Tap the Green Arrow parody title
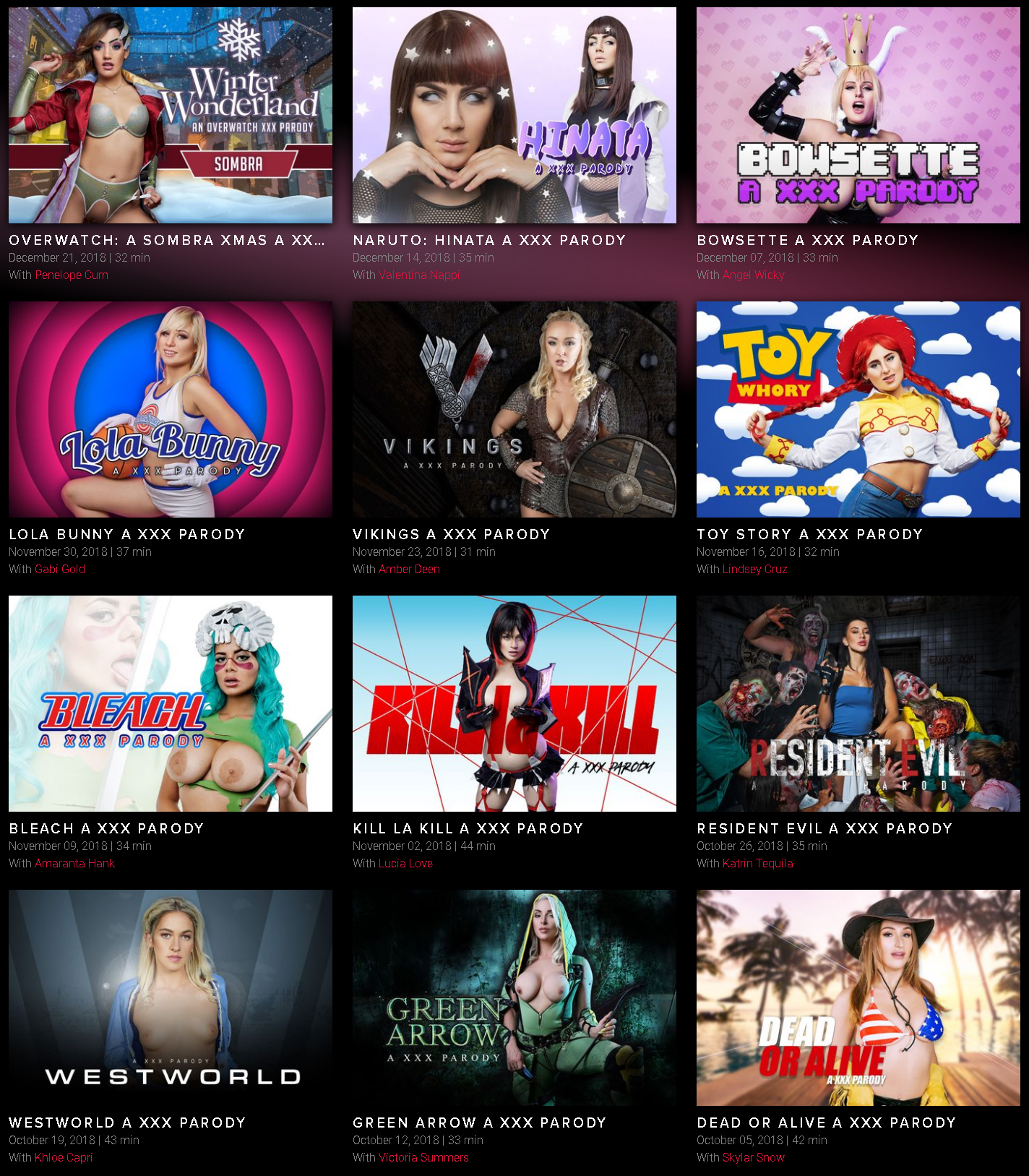 [x=480, y=1123]
